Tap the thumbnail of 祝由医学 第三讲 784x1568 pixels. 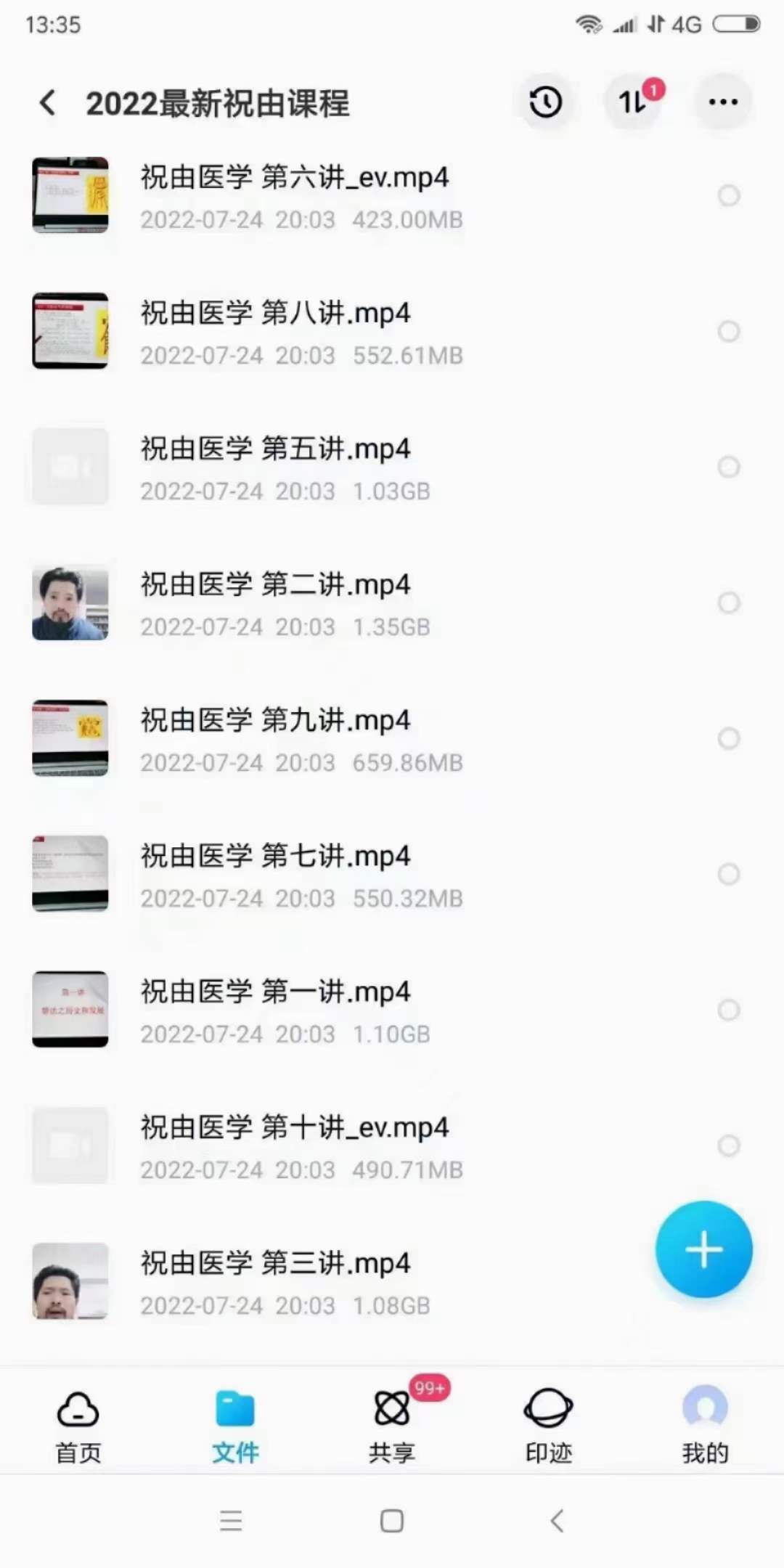pos(70,1281)
